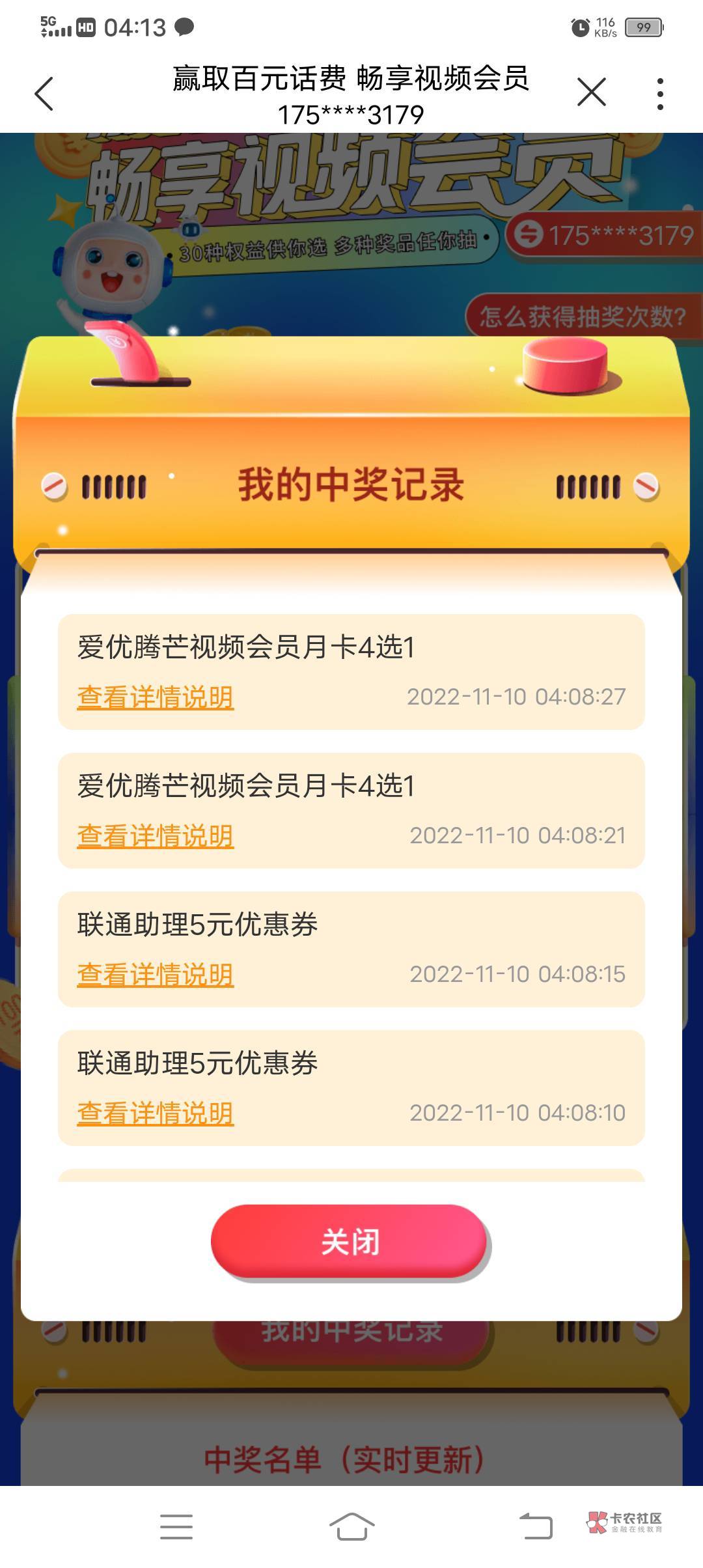Open details for the 04:08:10 coupon
The width and height of the screenshot is (703, 1568).
(x=156, y=1113)
